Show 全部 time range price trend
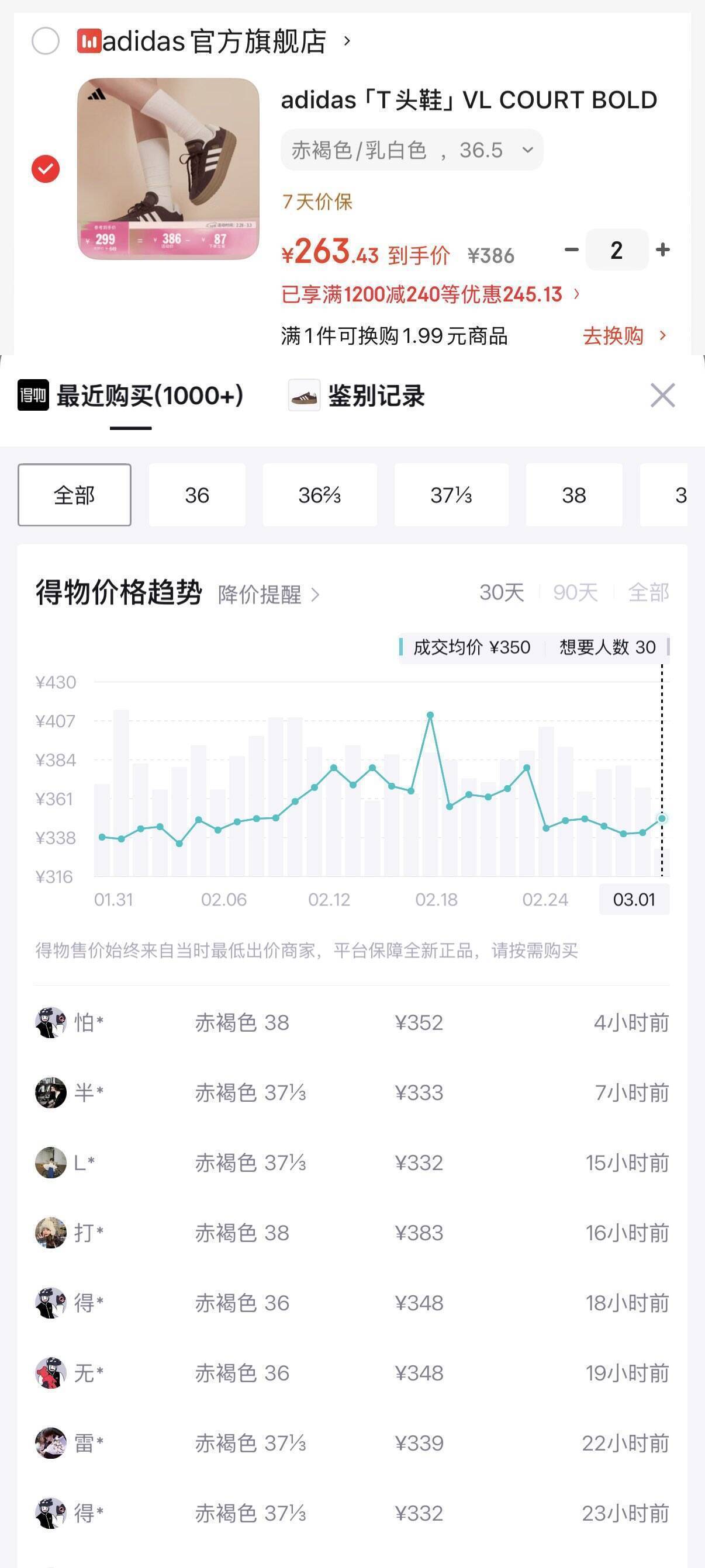 click(648, 592)
